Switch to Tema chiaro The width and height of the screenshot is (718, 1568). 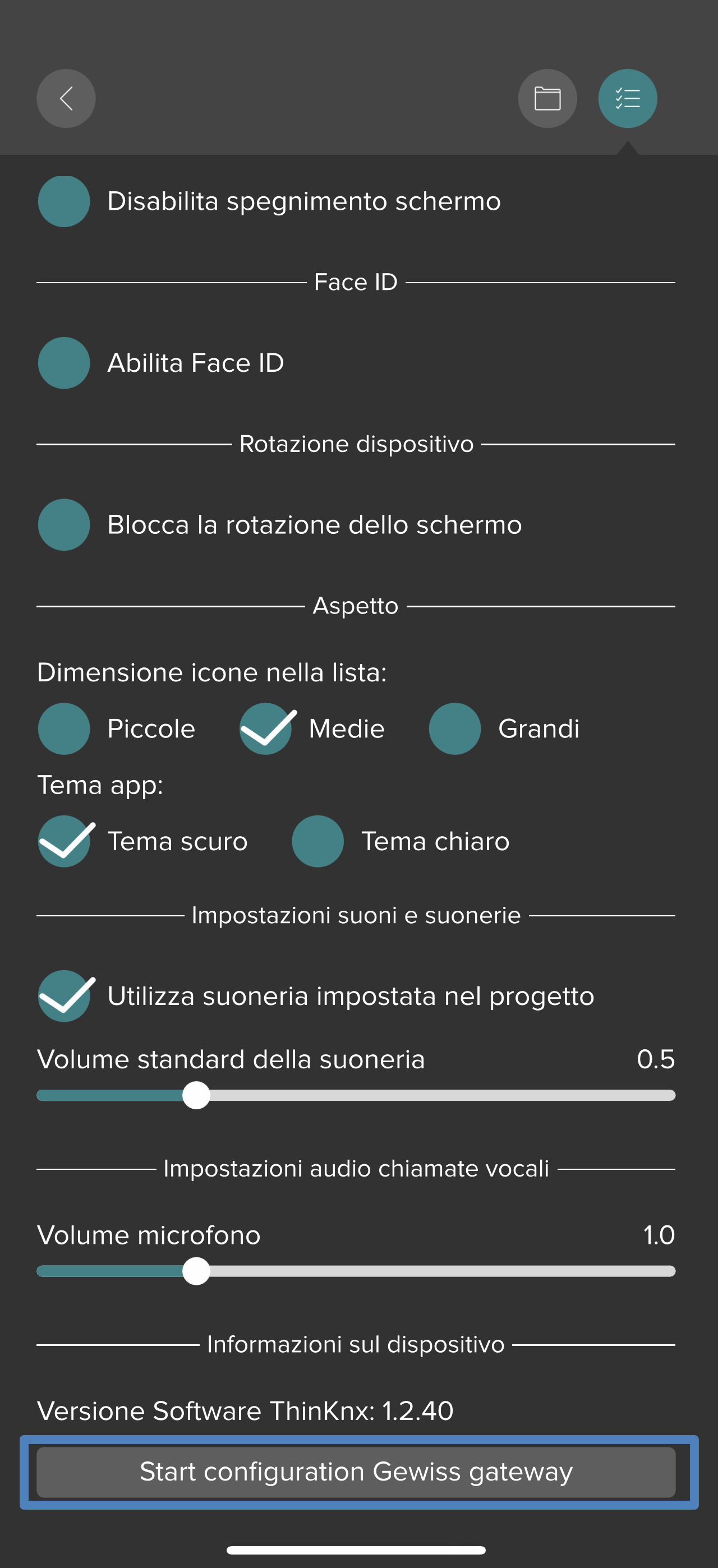click(x=318, y=841)
